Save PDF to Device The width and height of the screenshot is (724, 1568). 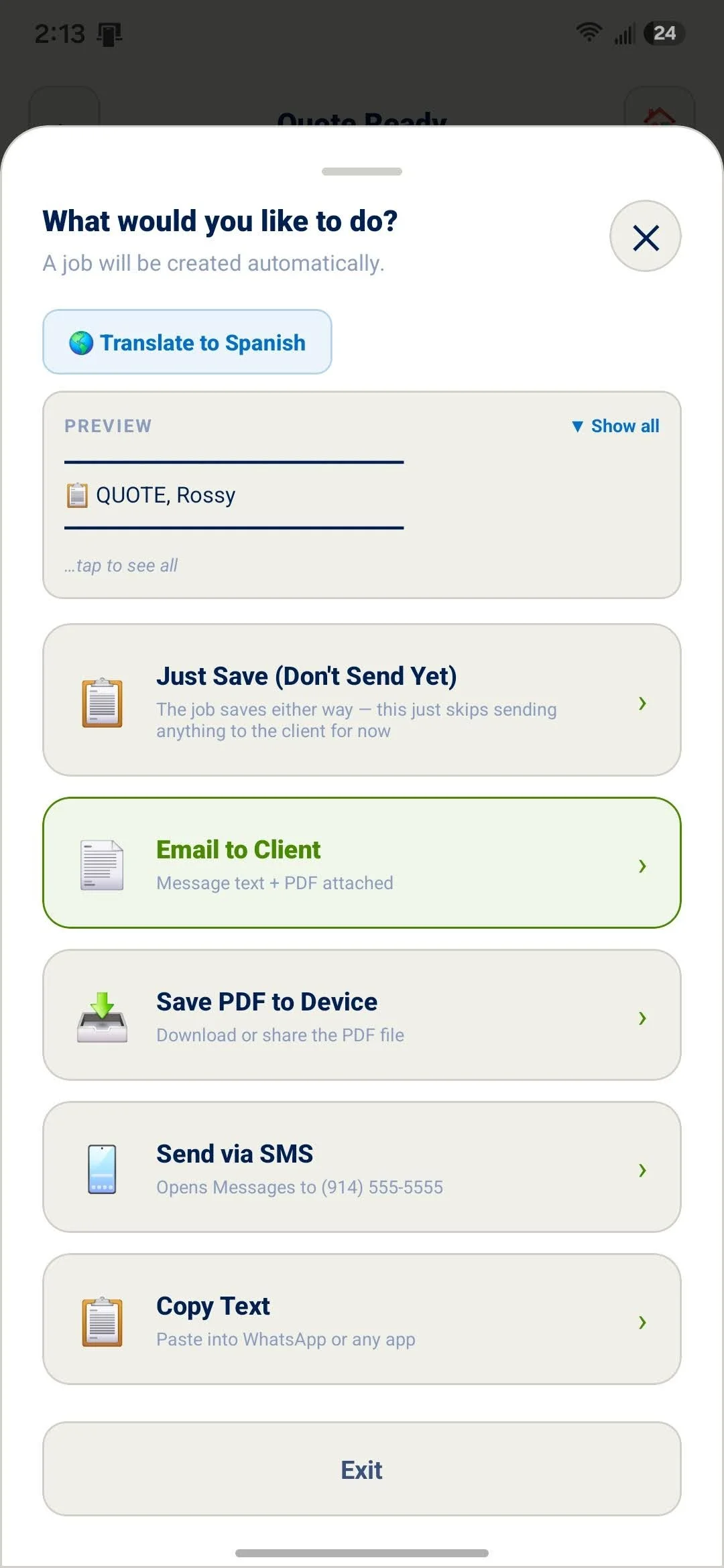tap(362, 1015)
